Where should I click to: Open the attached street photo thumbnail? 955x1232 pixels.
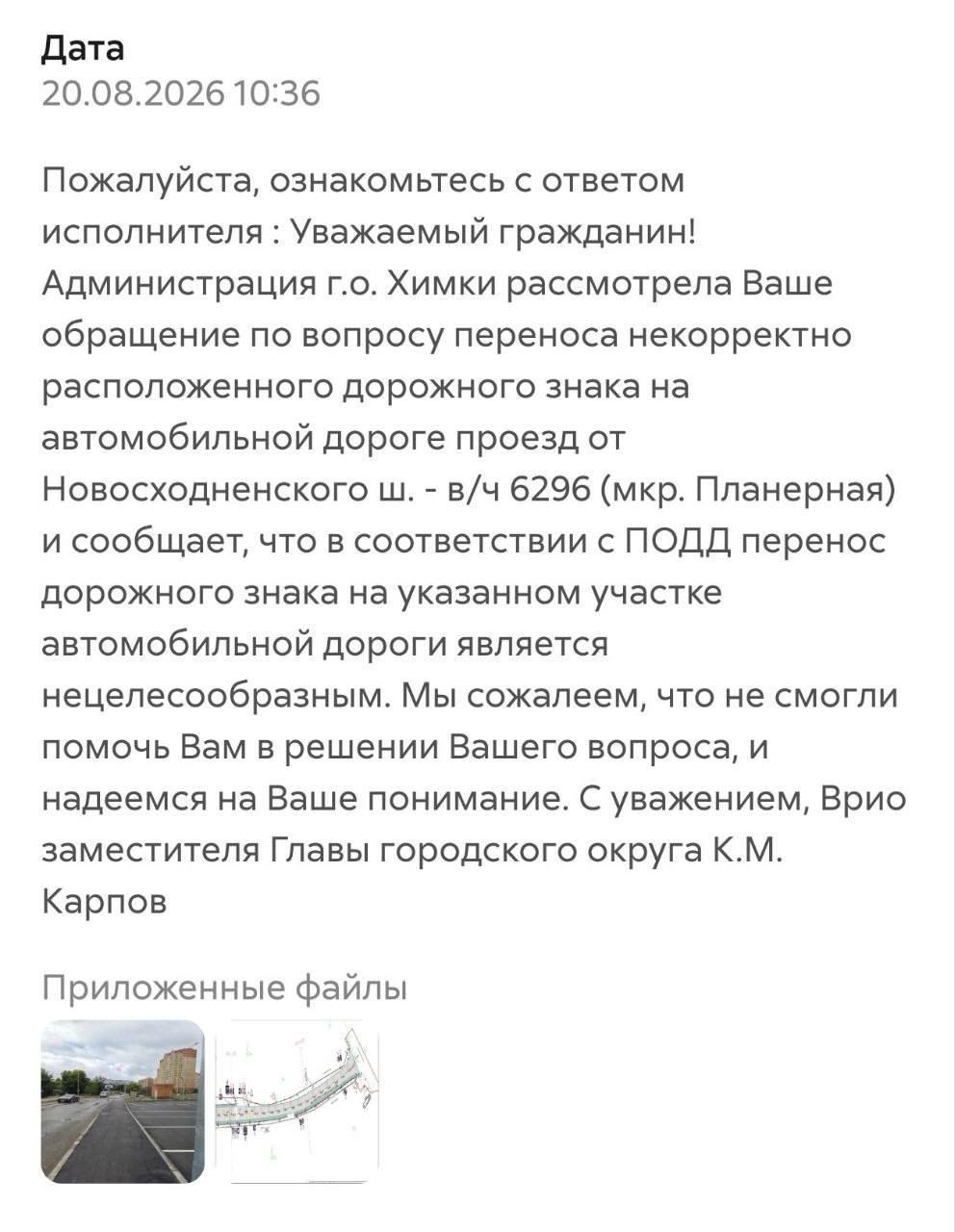[x=123, y=1101]
